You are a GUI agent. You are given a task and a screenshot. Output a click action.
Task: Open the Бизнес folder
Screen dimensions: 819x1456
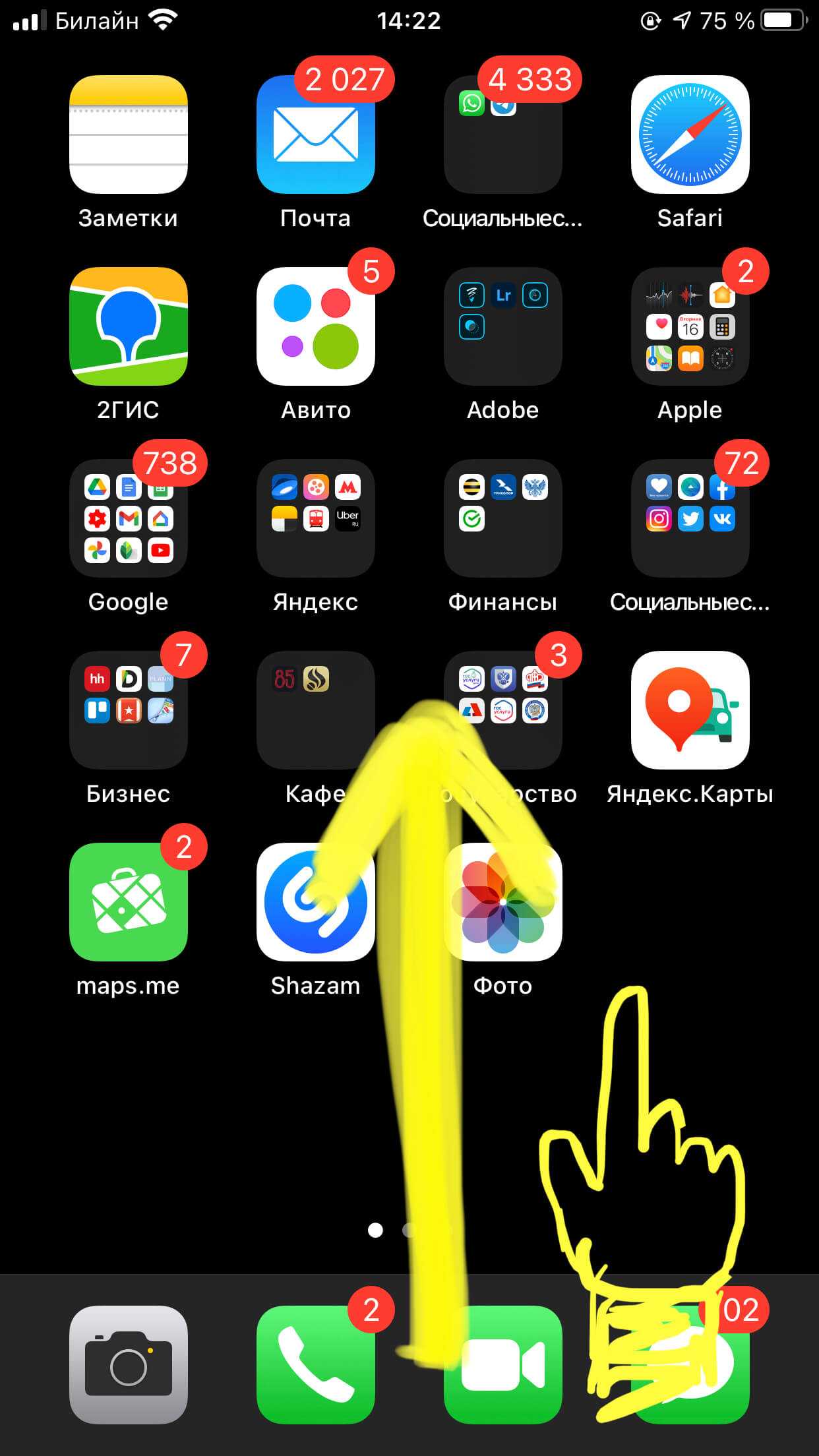click(128, 710)
